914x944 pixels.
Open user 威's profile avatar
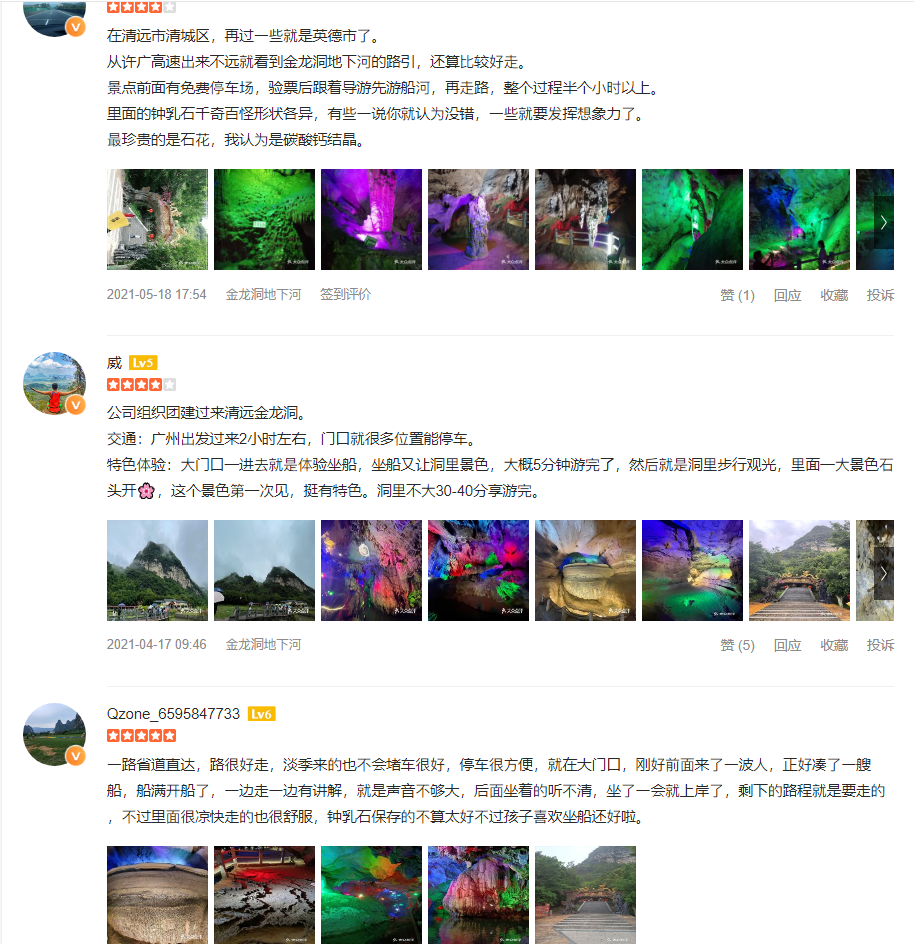54,383
